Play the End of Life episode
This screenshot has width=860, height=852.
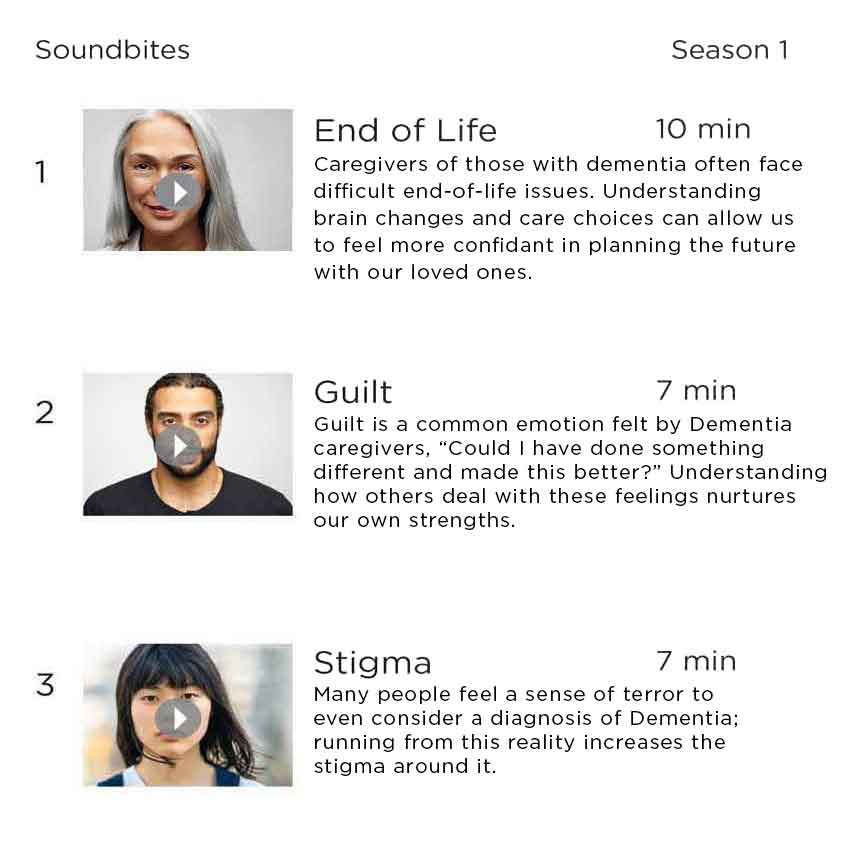coord(179,191)
